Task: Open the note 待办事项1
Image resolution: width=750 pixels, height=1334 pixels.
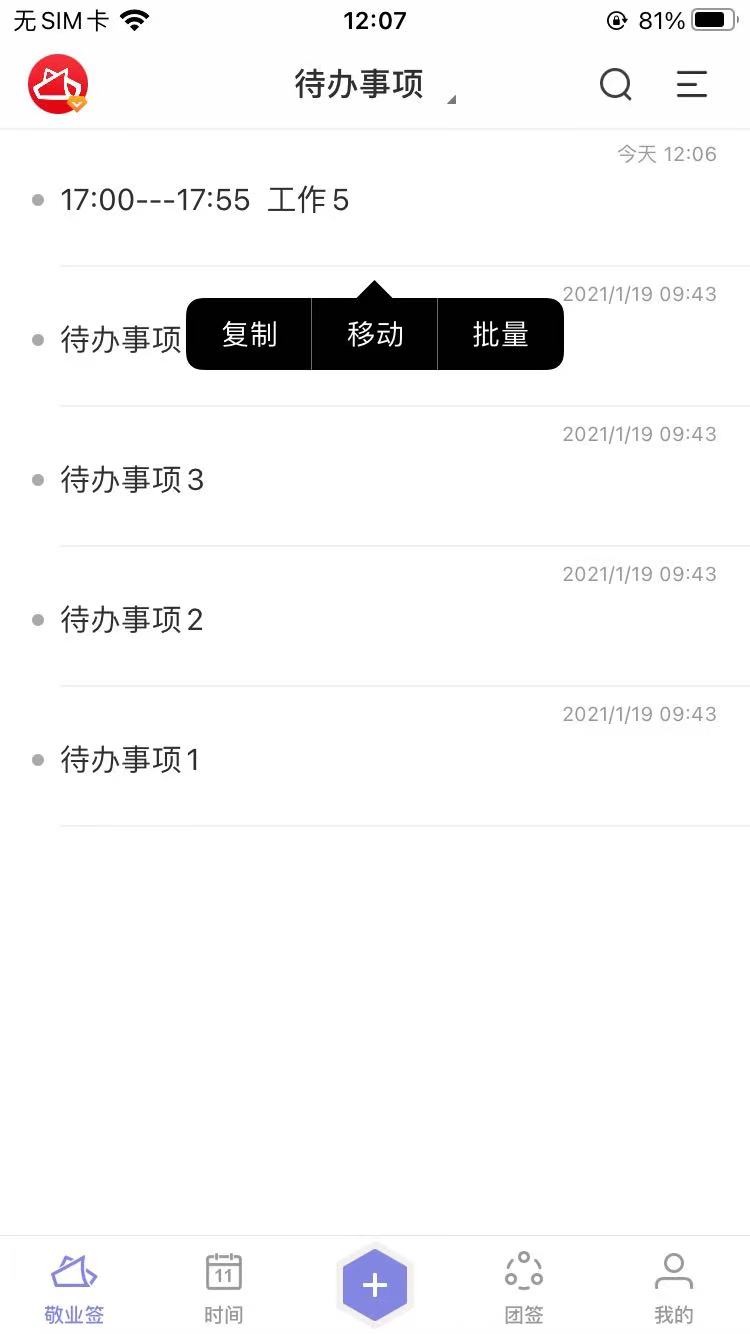Action: 375,757
